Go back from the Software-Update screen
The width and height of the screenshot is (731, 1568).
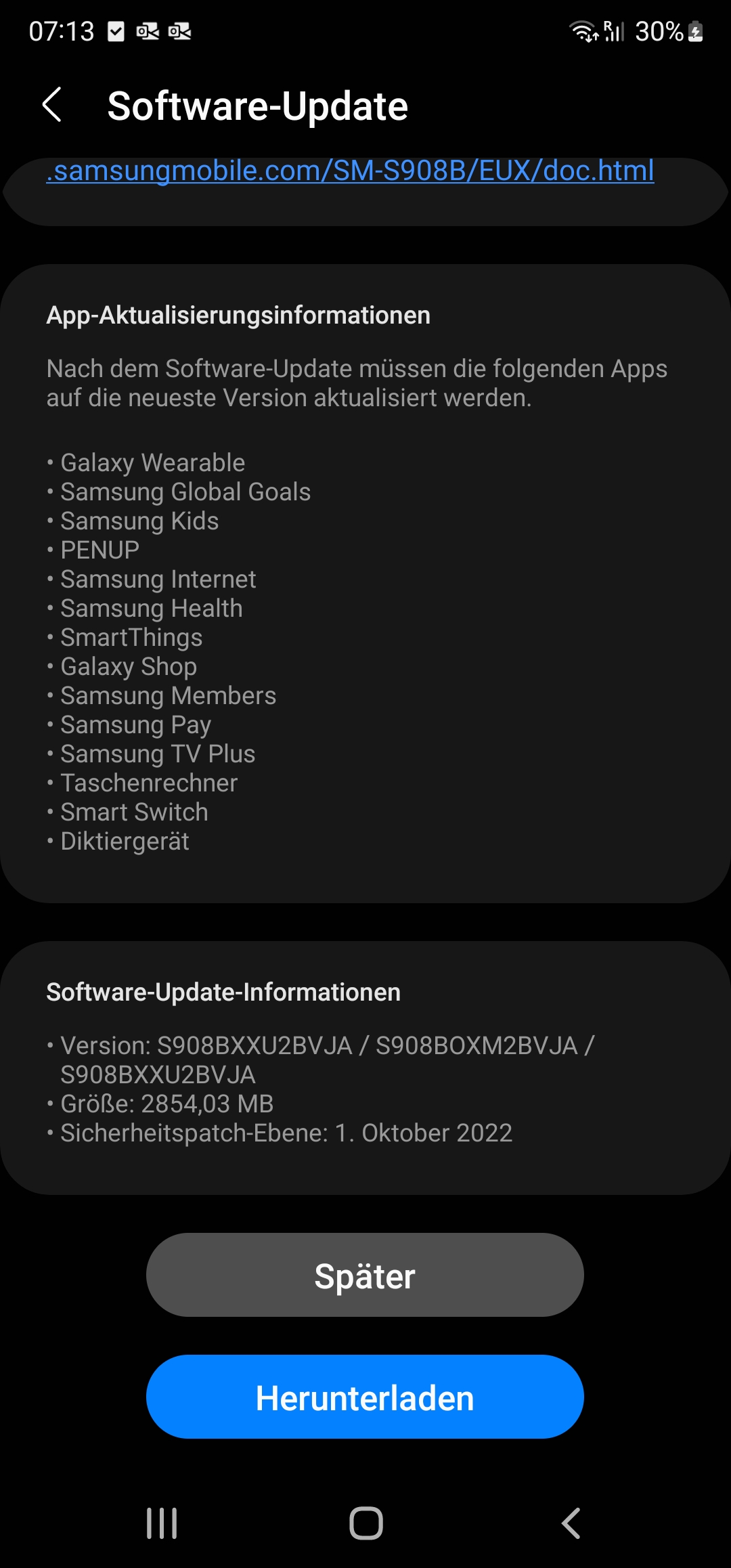(x=52, y=105)
